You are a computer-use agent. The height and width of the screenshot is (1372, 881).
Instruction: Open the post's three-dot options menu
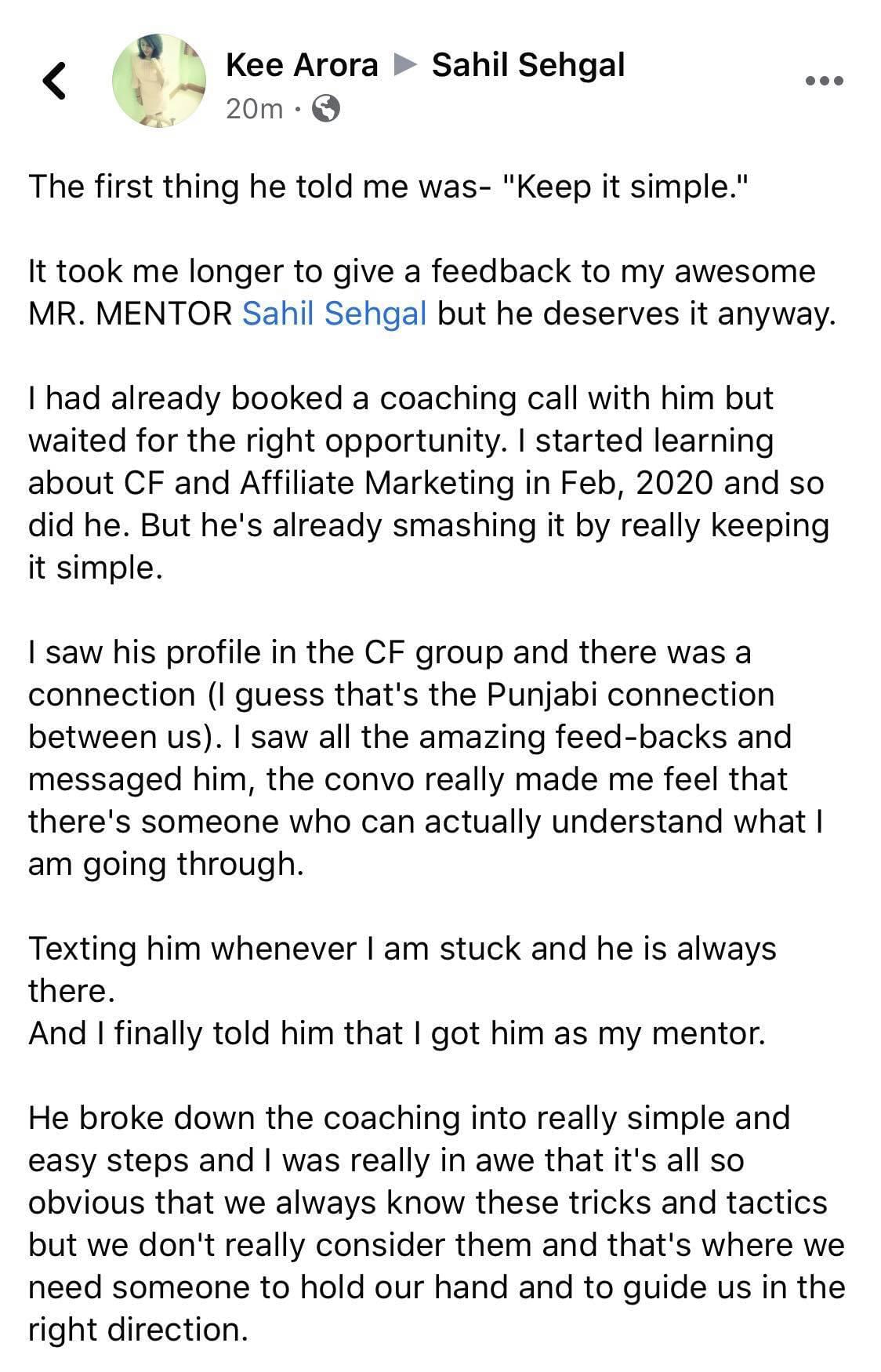[825, 81]
